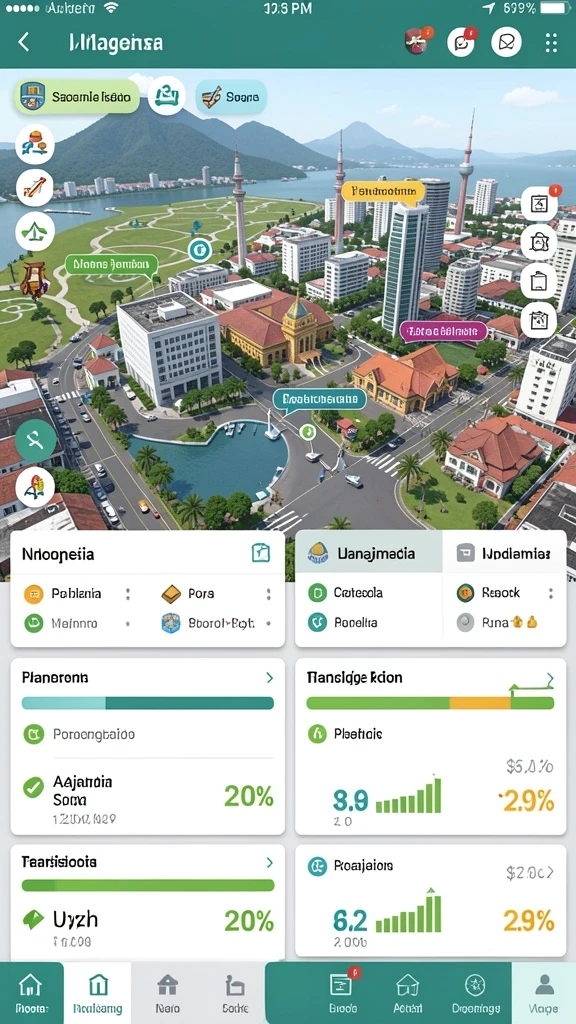Select the Soore chip on the map
The width and height of the screenshot is (576, 1024).
point(231,97)
